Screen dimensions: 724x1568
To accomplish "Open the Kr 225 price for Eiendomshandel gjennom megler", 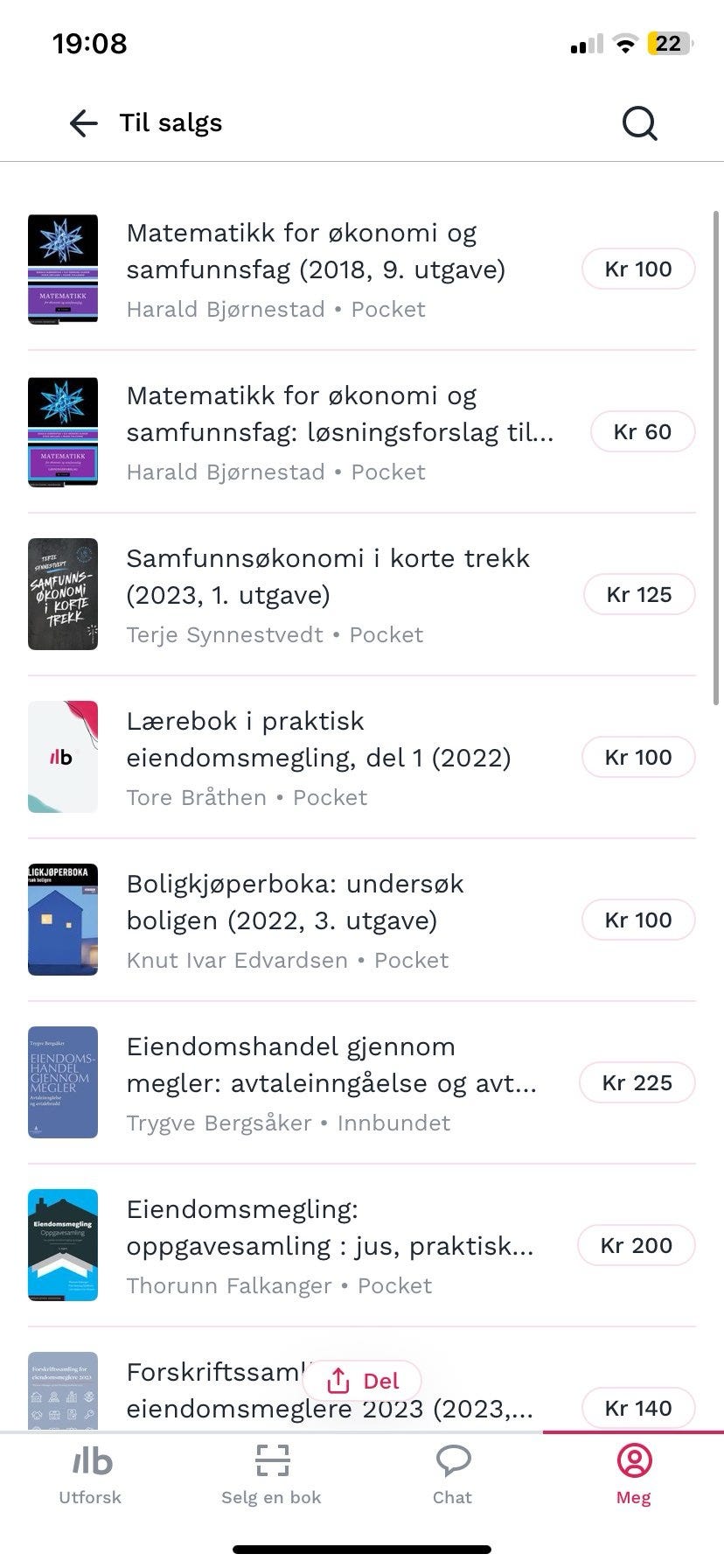I will 637,1082.
